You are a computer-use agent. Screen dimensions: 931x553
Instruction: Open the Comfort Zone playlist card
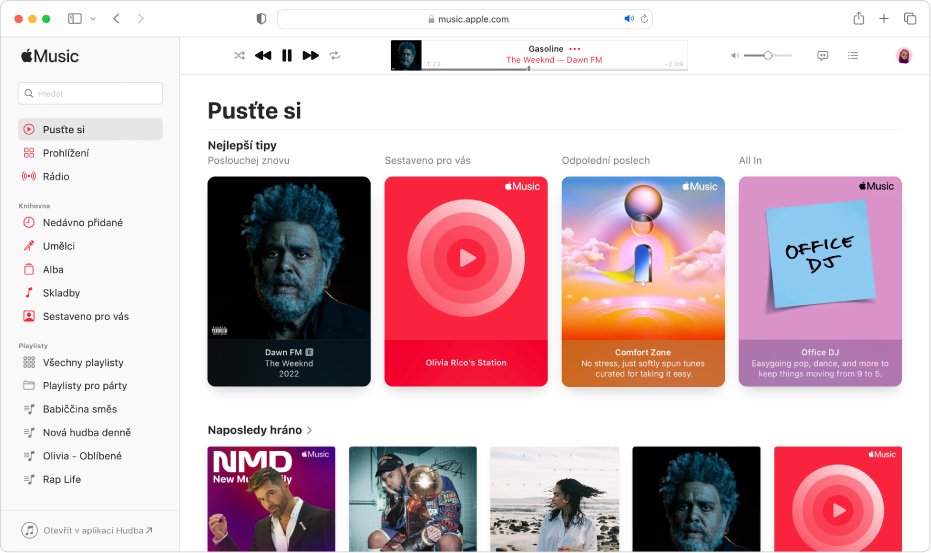click(643, 281)
